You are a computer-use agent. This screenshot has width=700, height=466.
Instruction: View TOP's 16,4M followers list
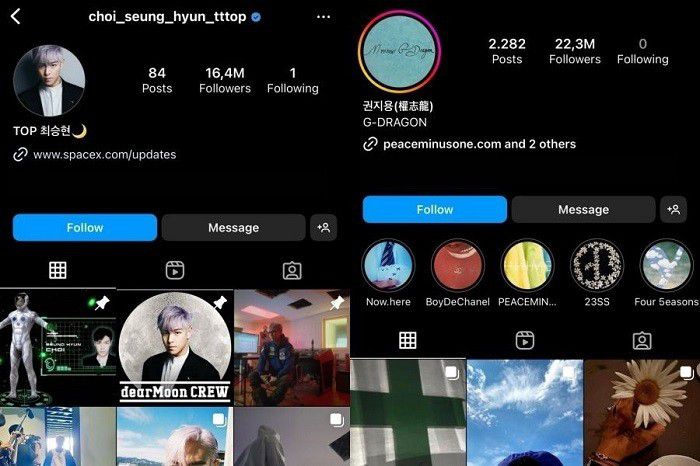pos(224,80)
